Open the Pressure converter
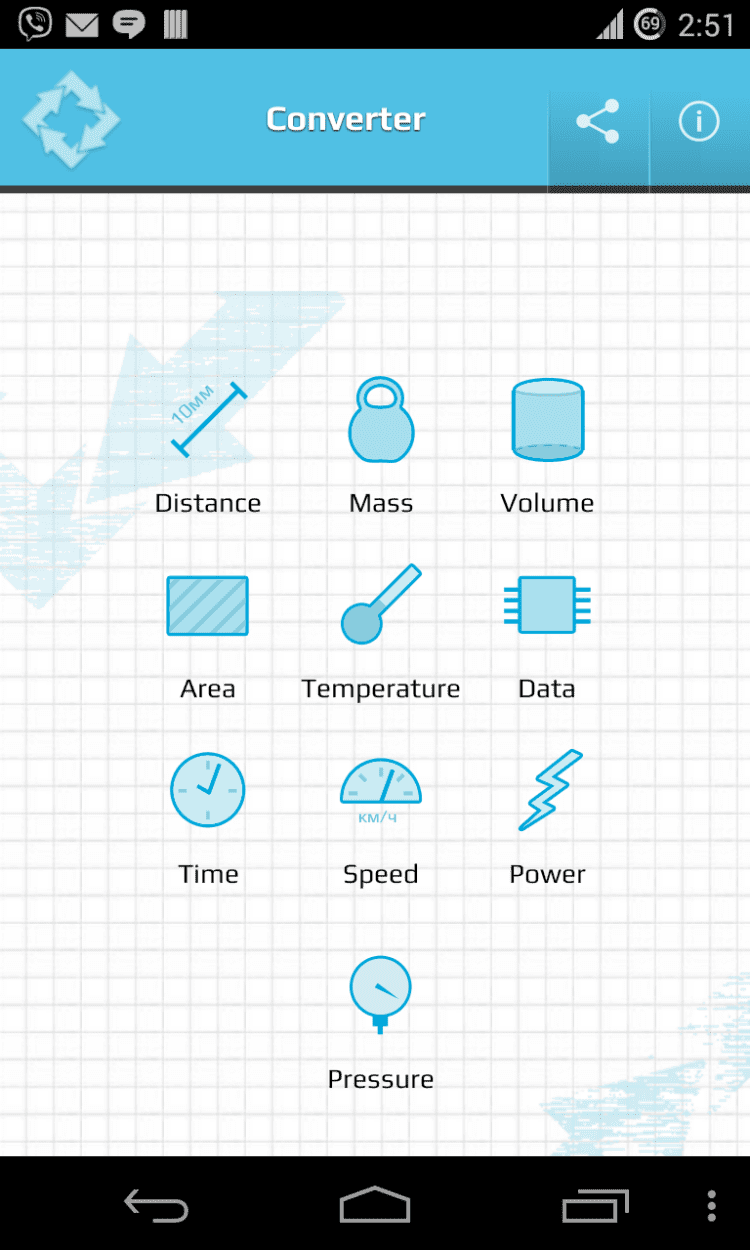 pos(381,1022)
